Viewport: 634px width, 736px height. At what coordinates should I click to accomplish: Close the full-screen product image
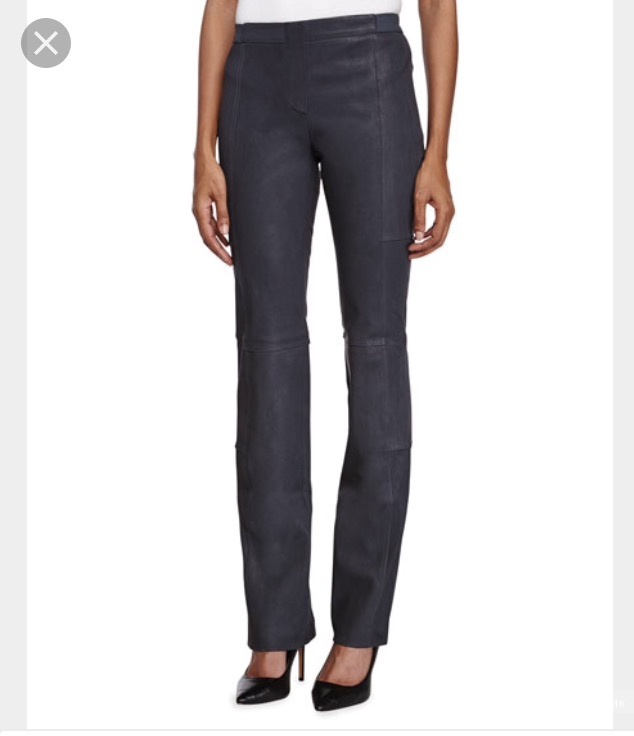[46, 43]
